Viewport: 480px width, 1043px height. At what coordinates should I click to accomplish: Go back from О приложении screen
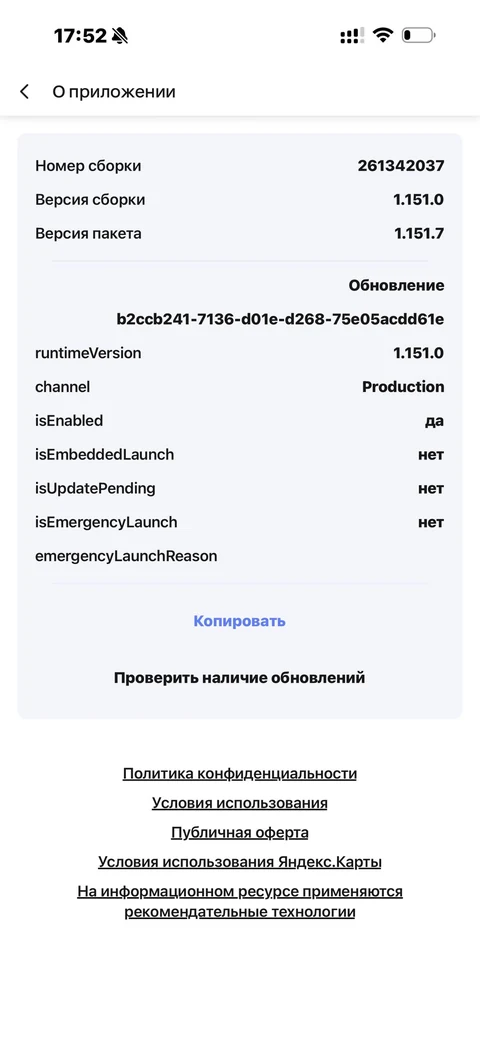click(25, 92)
